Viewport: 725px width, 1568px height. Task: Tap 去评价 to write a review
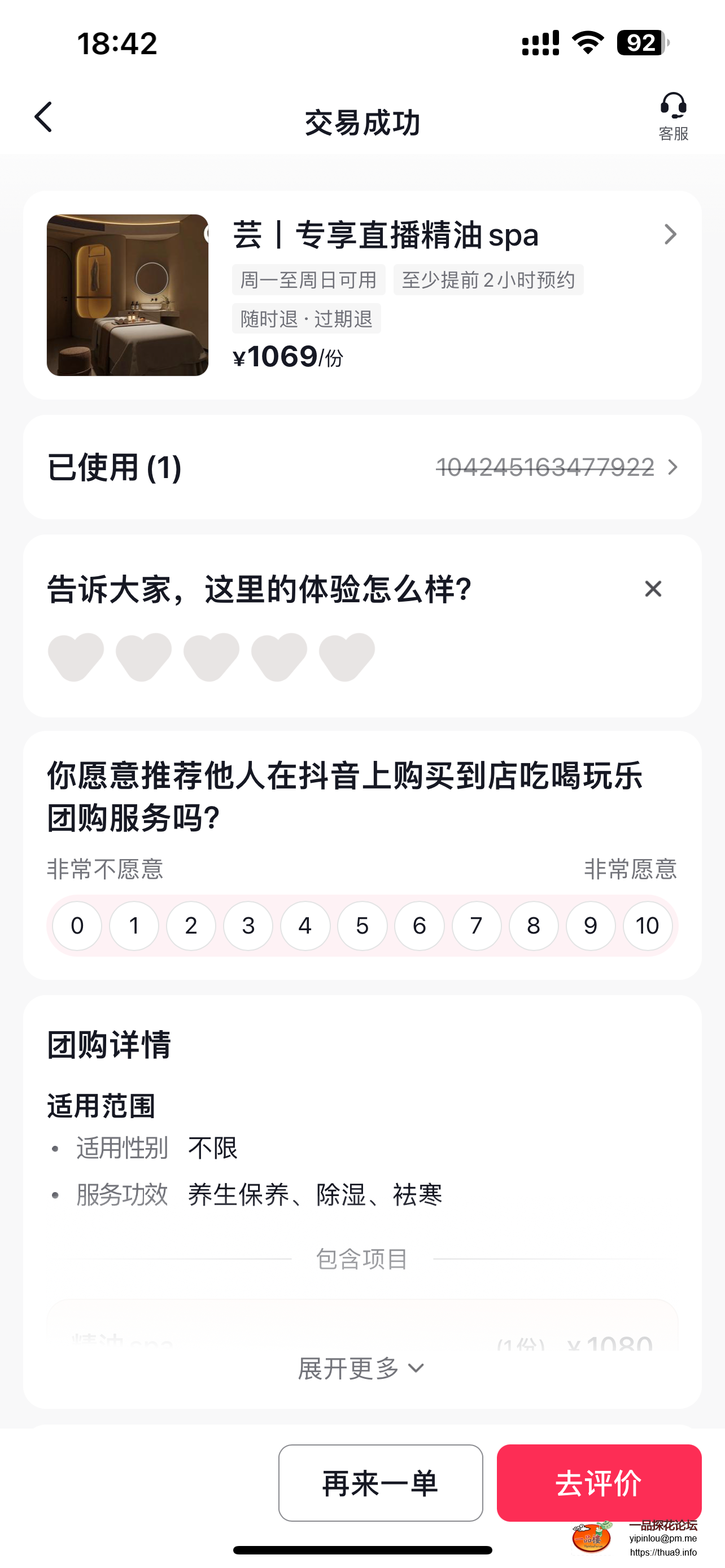tap(599, 1482)
